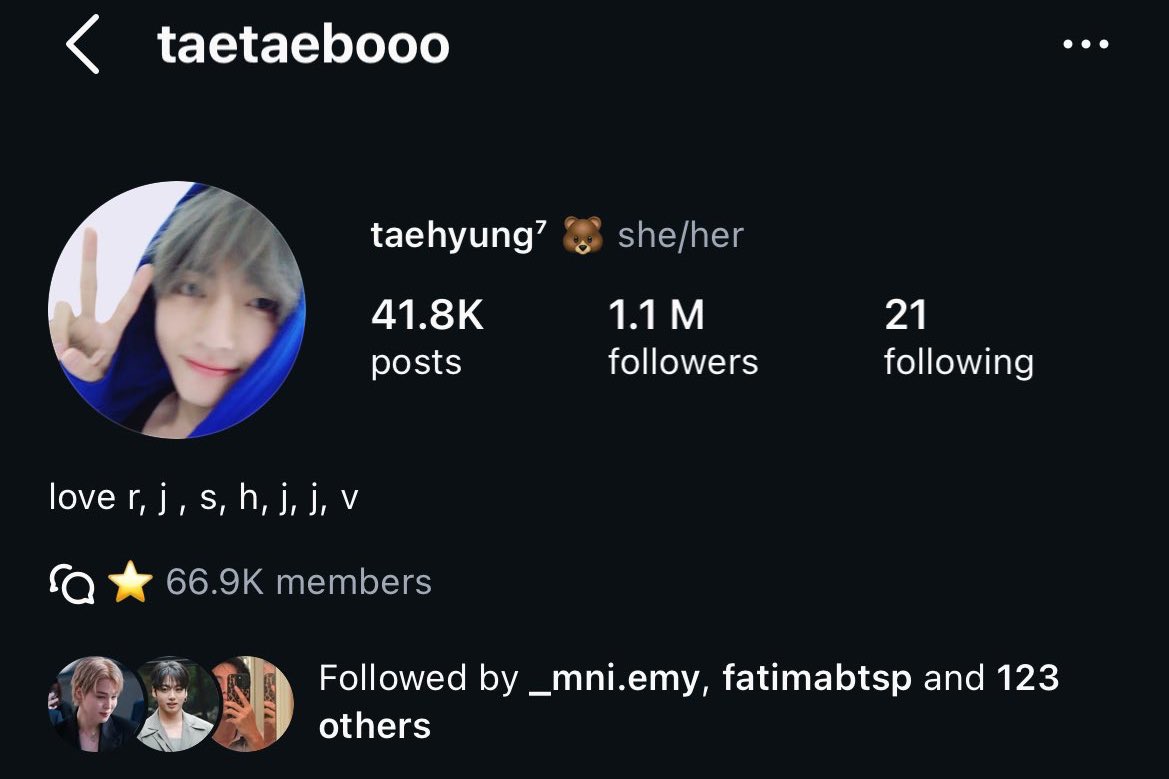Open the 66.9K members broadcast channel
Image resolution: width=1169 pixels, height=779 pixels.
tap(297, 582)
